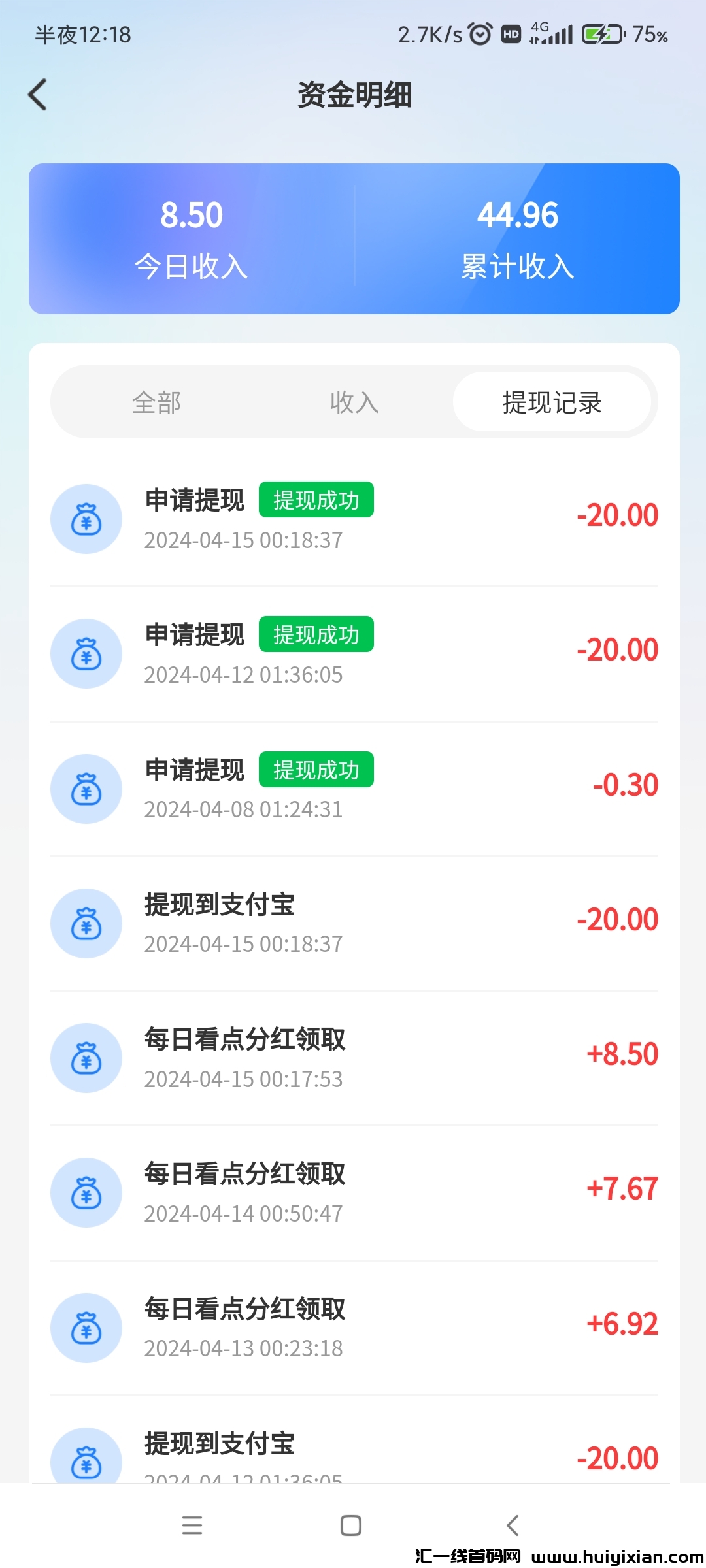Tap money bag icon next to +8.50 dividend record
The height and width of the screenshot is (1568, 706).
click(86, 1058)
